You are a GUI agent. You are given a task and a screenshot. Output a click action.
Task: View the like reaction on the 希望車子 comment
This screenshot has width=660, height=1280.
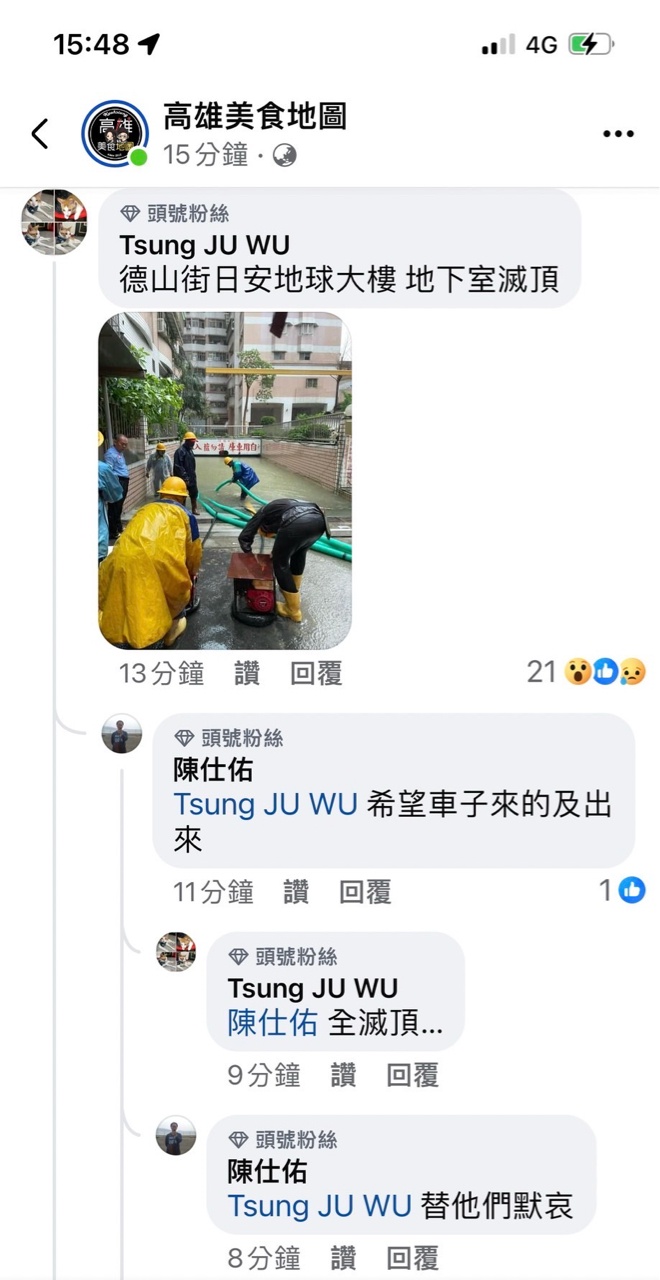624,890
